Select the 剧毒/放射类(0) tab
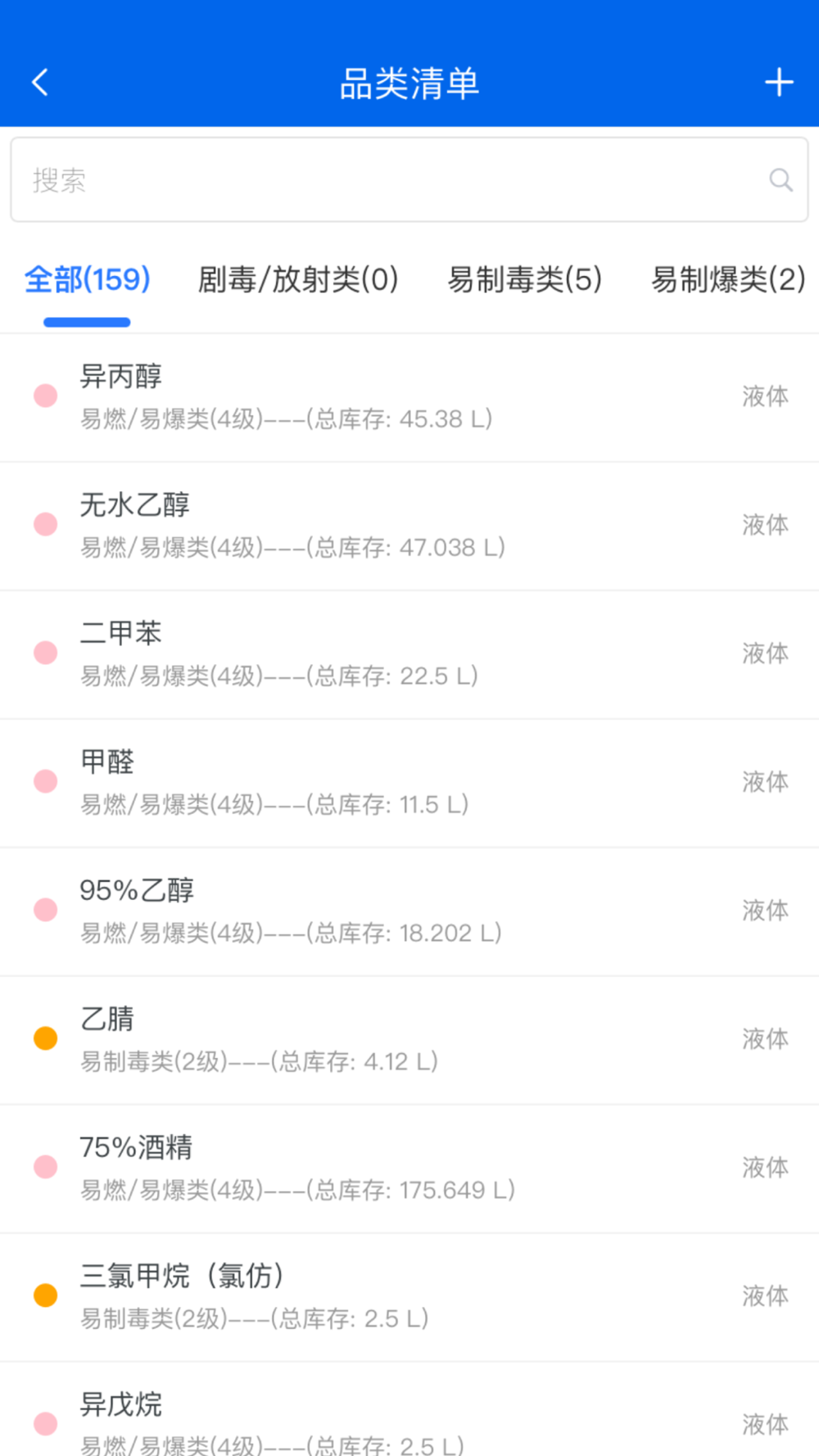Image resolution: width=819 pixels, height=1456 pixels. point(298,280)
